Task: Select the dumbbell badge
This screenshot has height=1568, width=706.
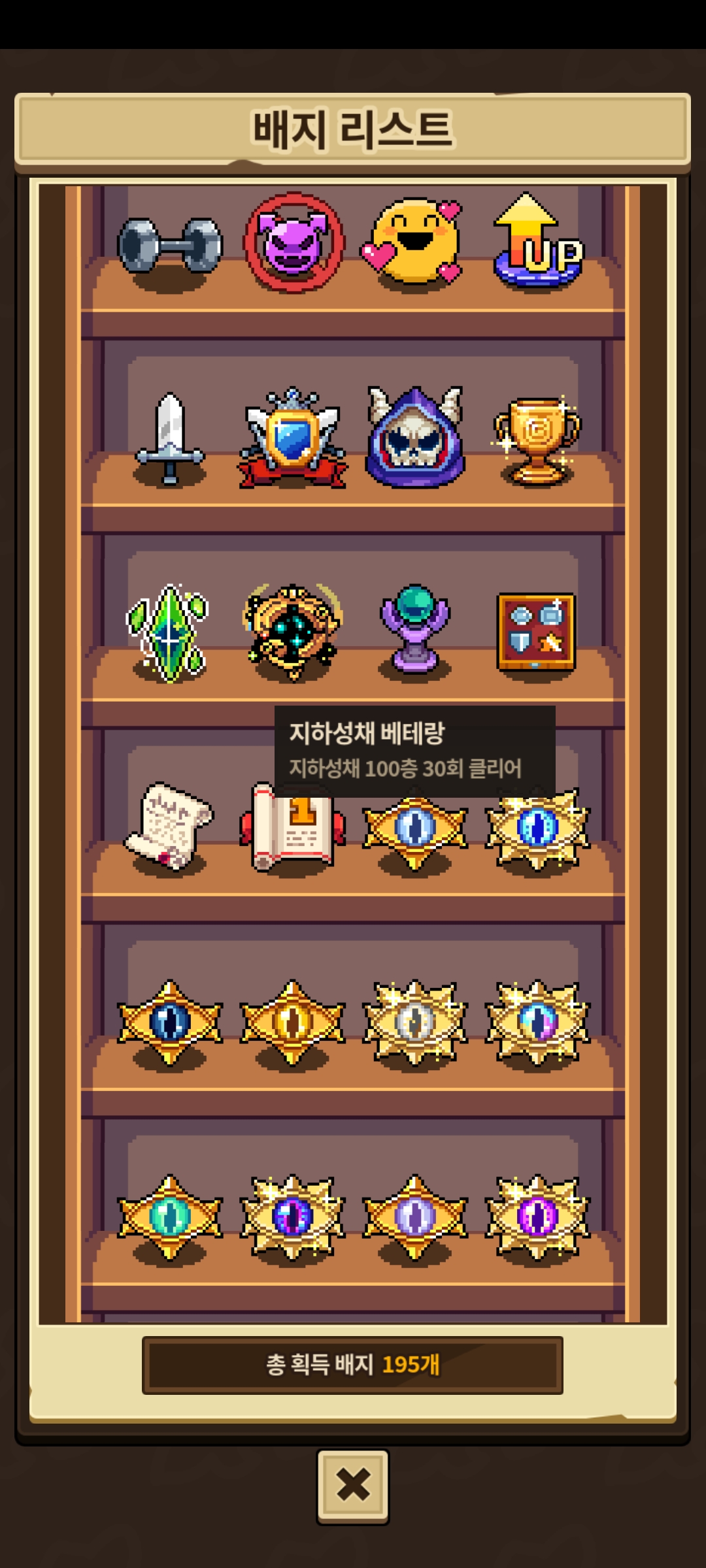Action: 170,246
